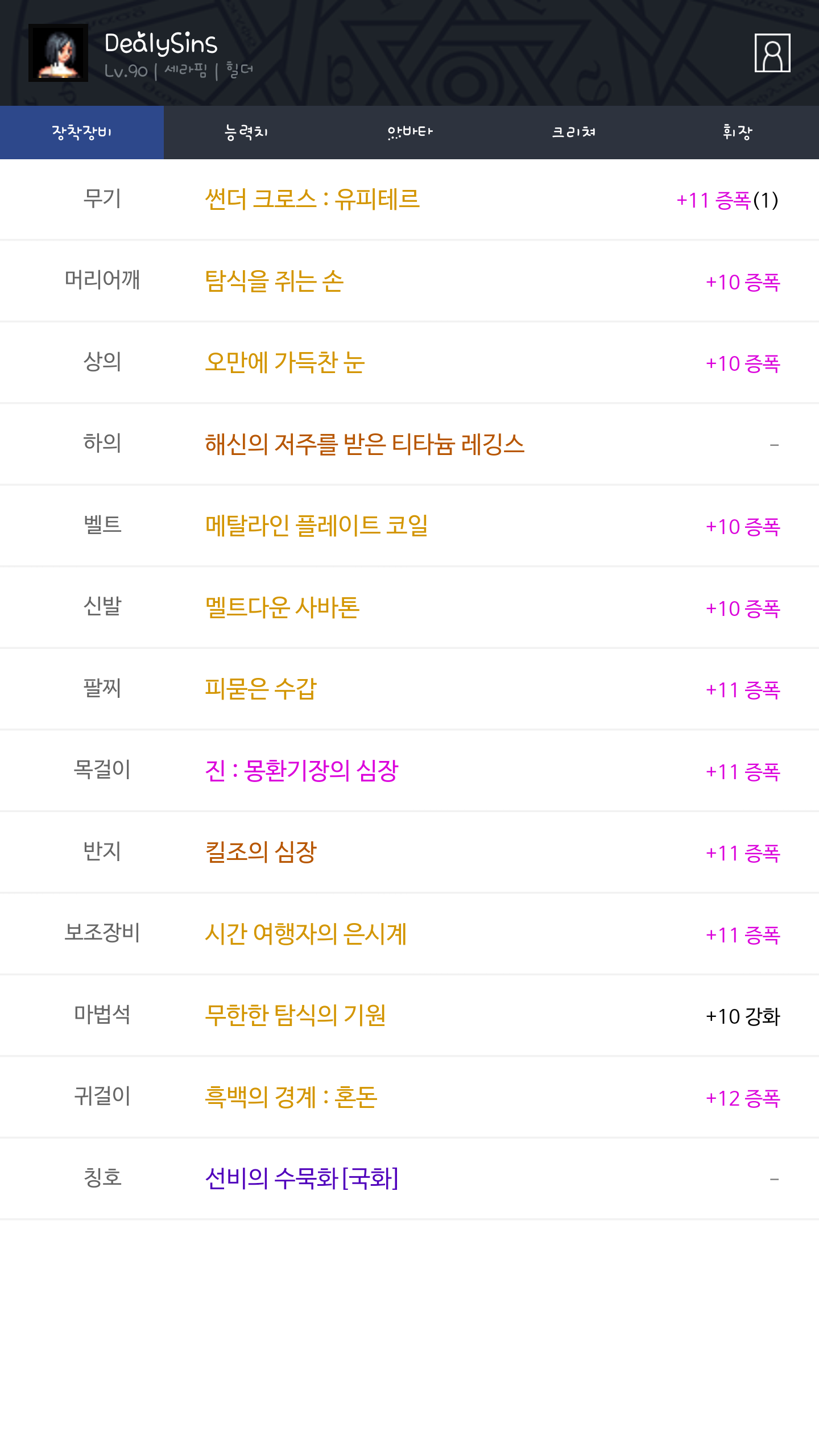Tap the DealySins character avatar

[58, 53]
